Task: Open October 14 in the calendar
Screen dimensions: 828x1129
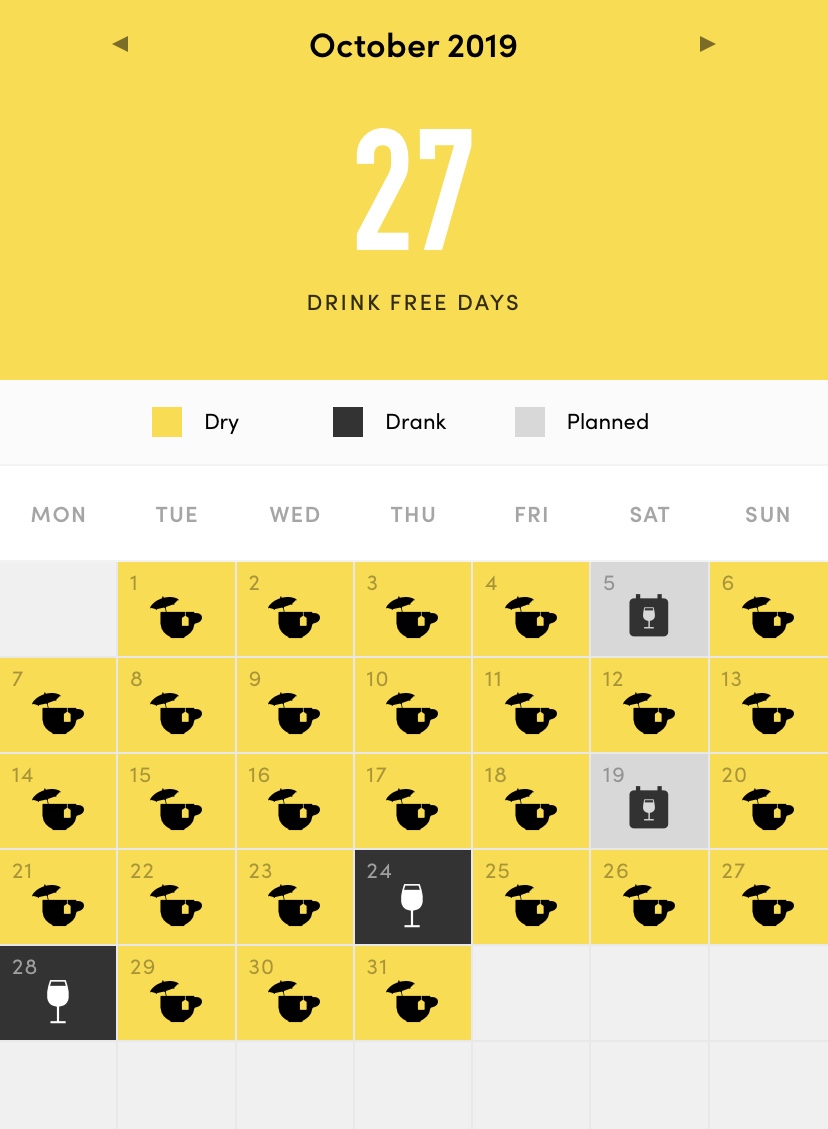Action: [58, 801]
